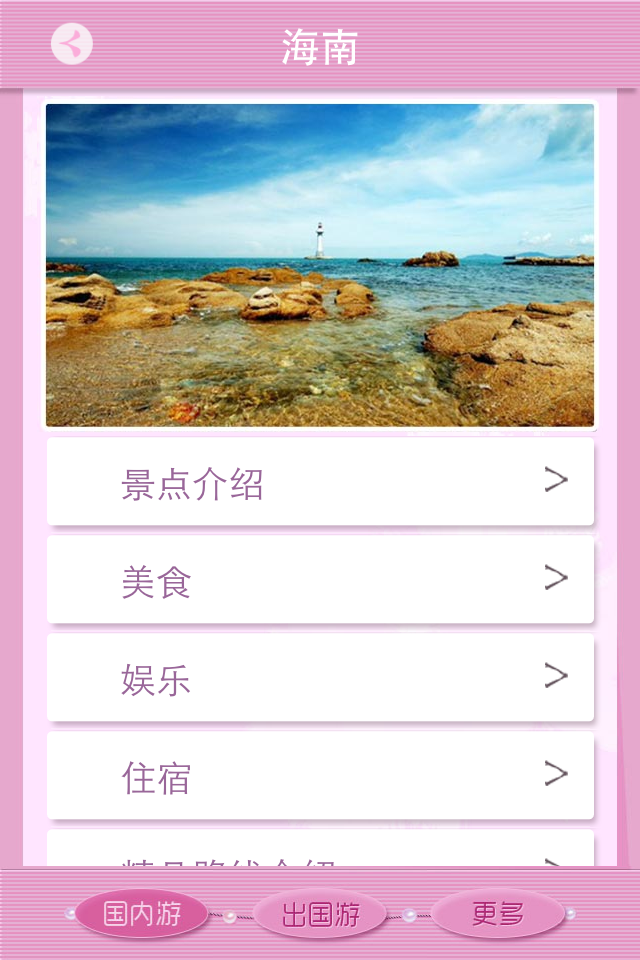
Task: Open 景点介绍 section
Action: pyautogui.click(x=320, y=482)
